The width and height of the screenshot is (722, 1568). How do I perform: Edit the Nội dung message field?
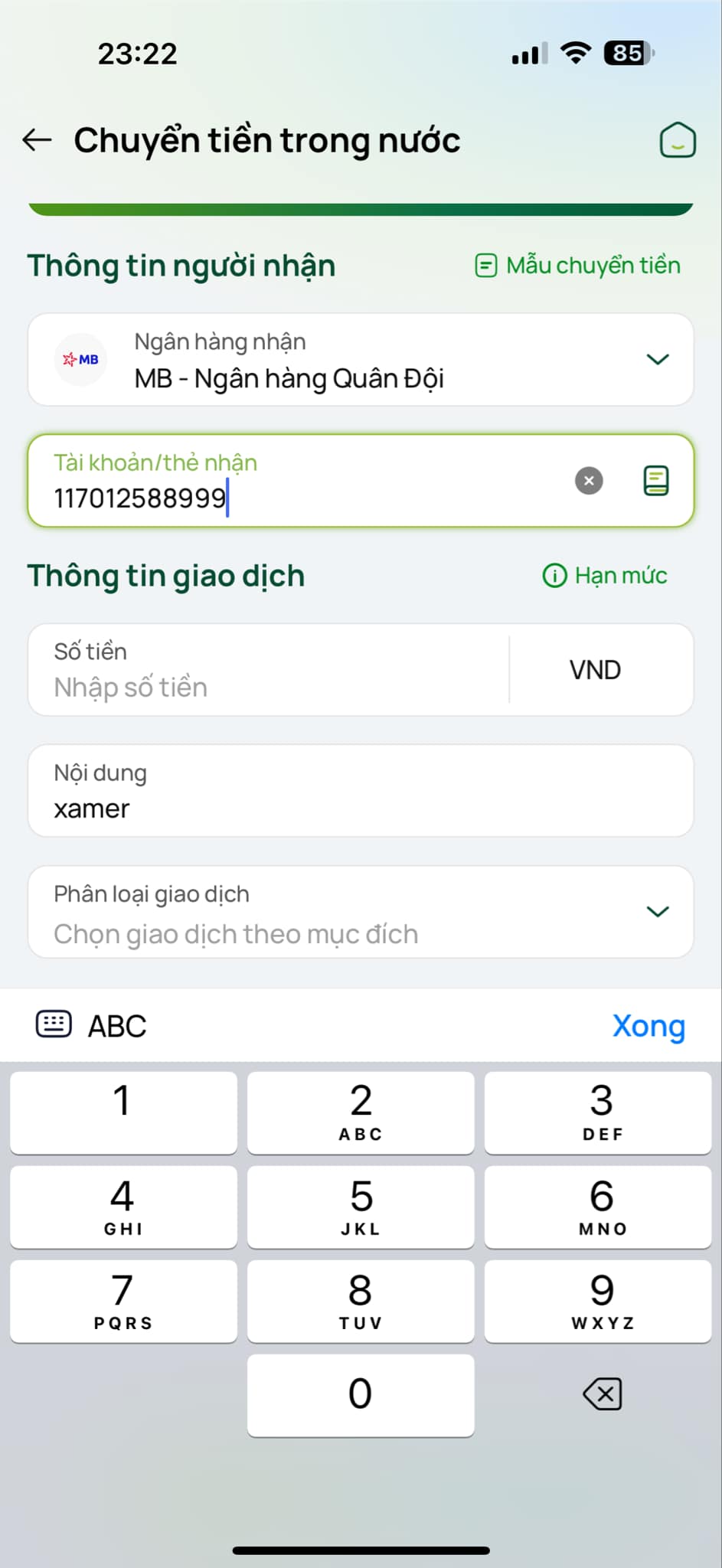tap(360, 792)
